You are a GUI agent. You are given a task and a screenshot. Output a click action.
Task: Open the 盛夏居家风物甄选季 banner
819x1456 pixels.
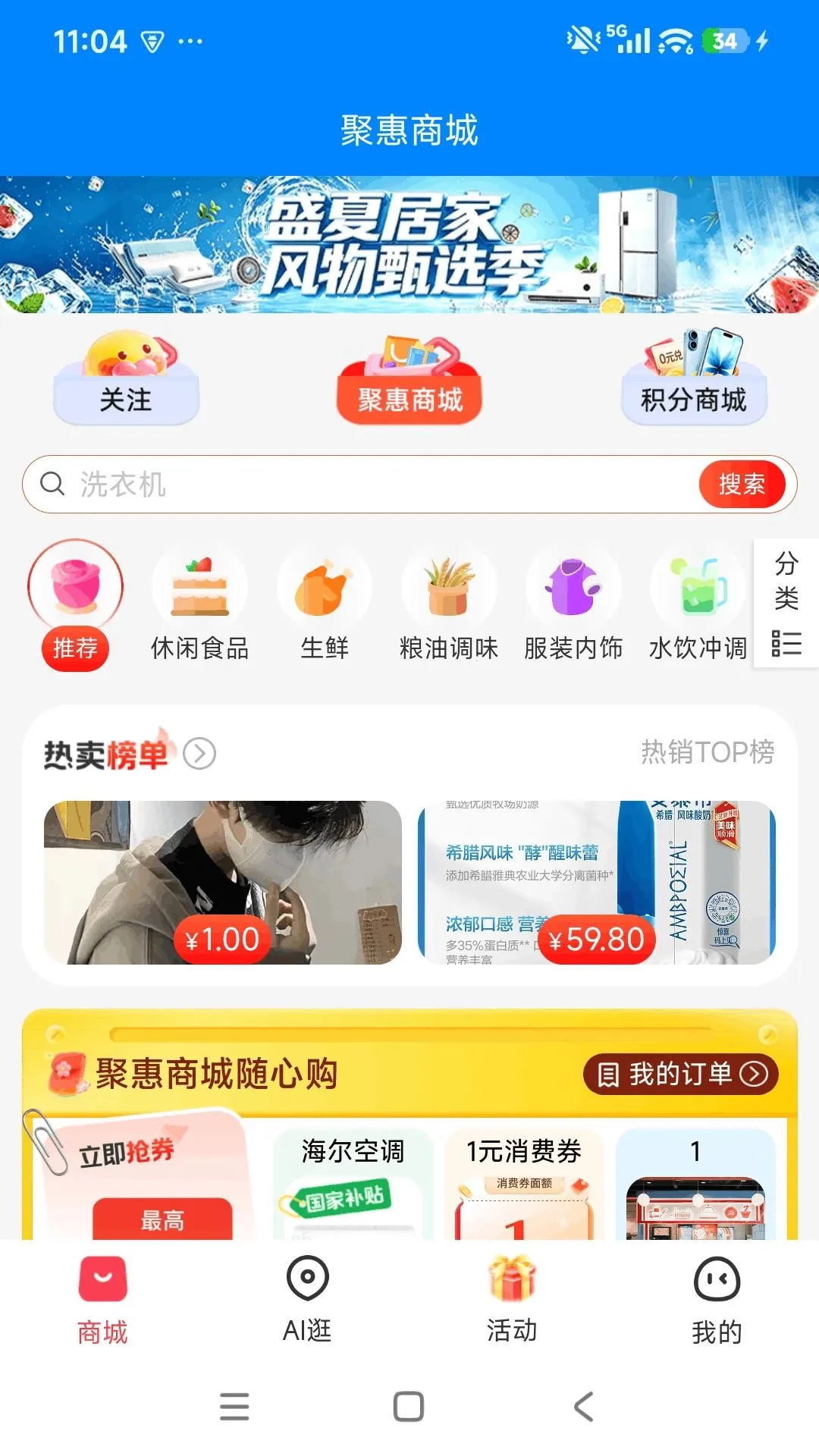pyautogui.click(x=409, y=244)
